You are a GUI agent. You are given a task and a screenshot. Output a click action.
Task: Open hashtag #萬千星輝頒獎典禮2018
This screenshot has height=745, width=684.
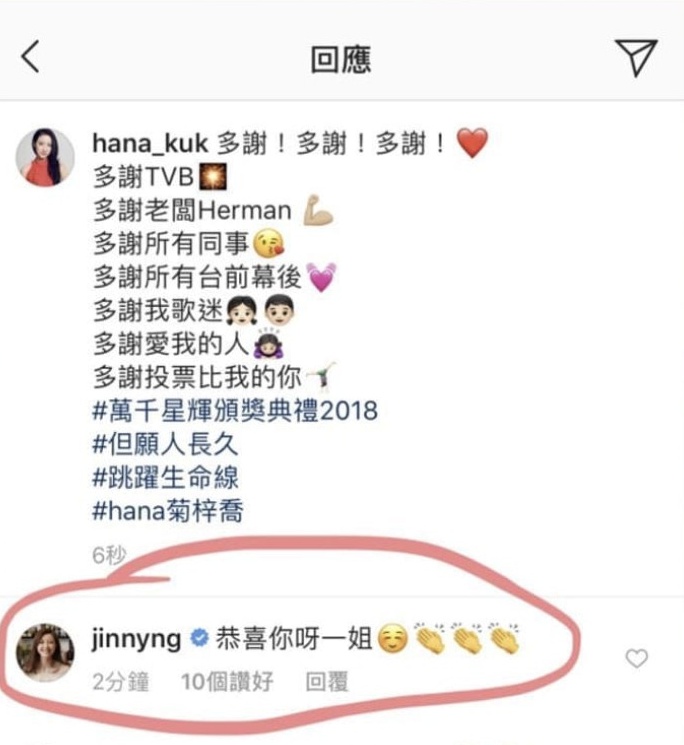235,410
